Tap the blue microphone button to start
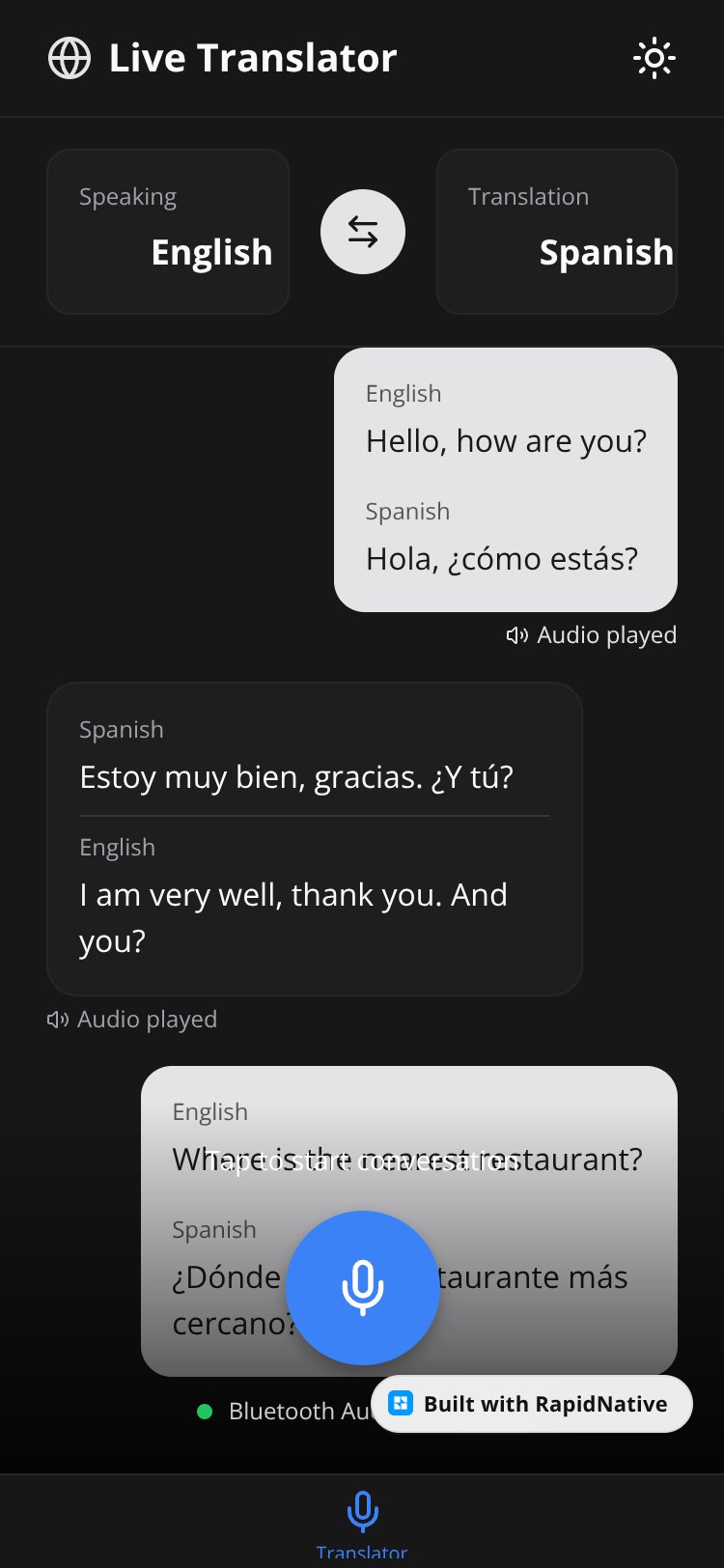Image resolution: width=724 pixels, height=1568 pixels. (x=363, y=1288)
